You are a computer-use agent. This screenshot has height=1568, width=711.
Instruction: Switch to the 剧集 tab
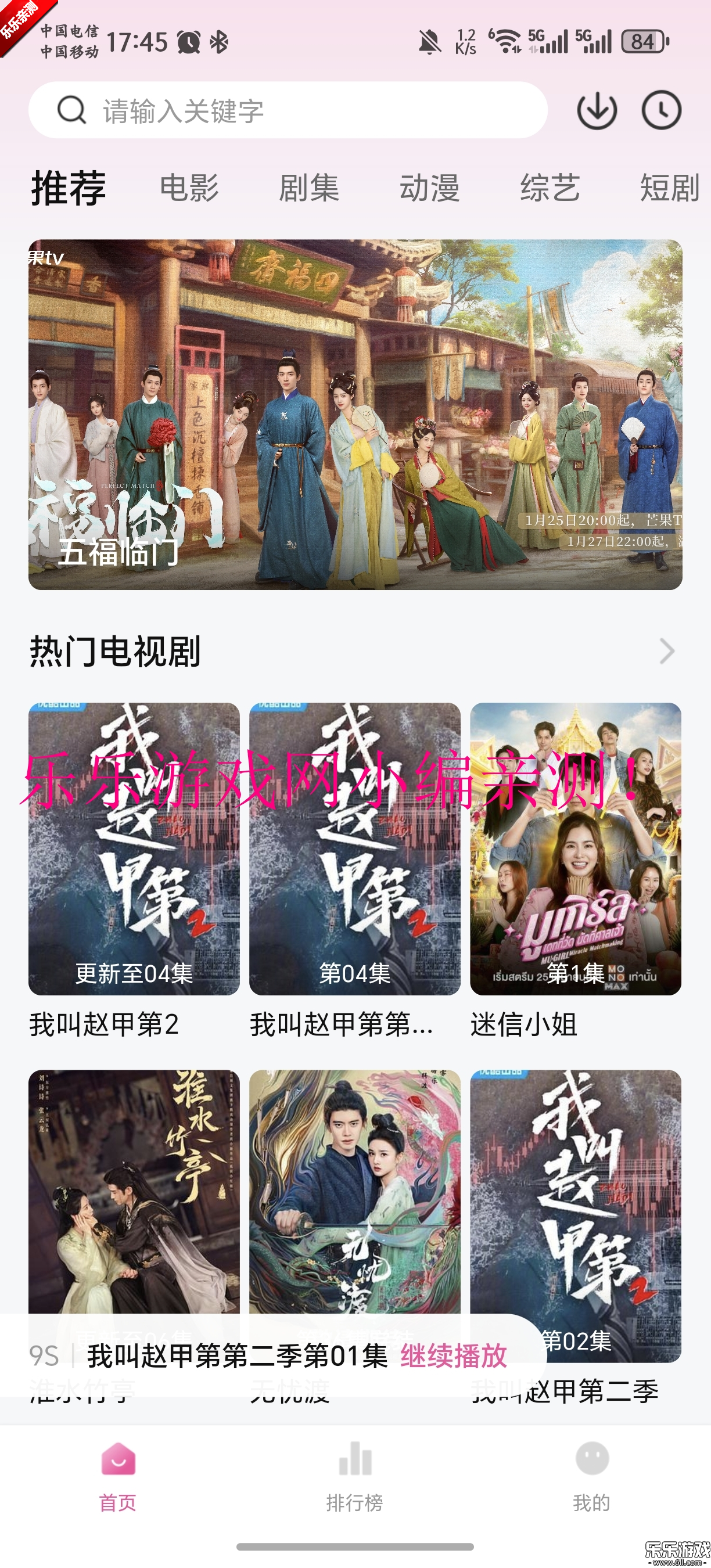308,188
